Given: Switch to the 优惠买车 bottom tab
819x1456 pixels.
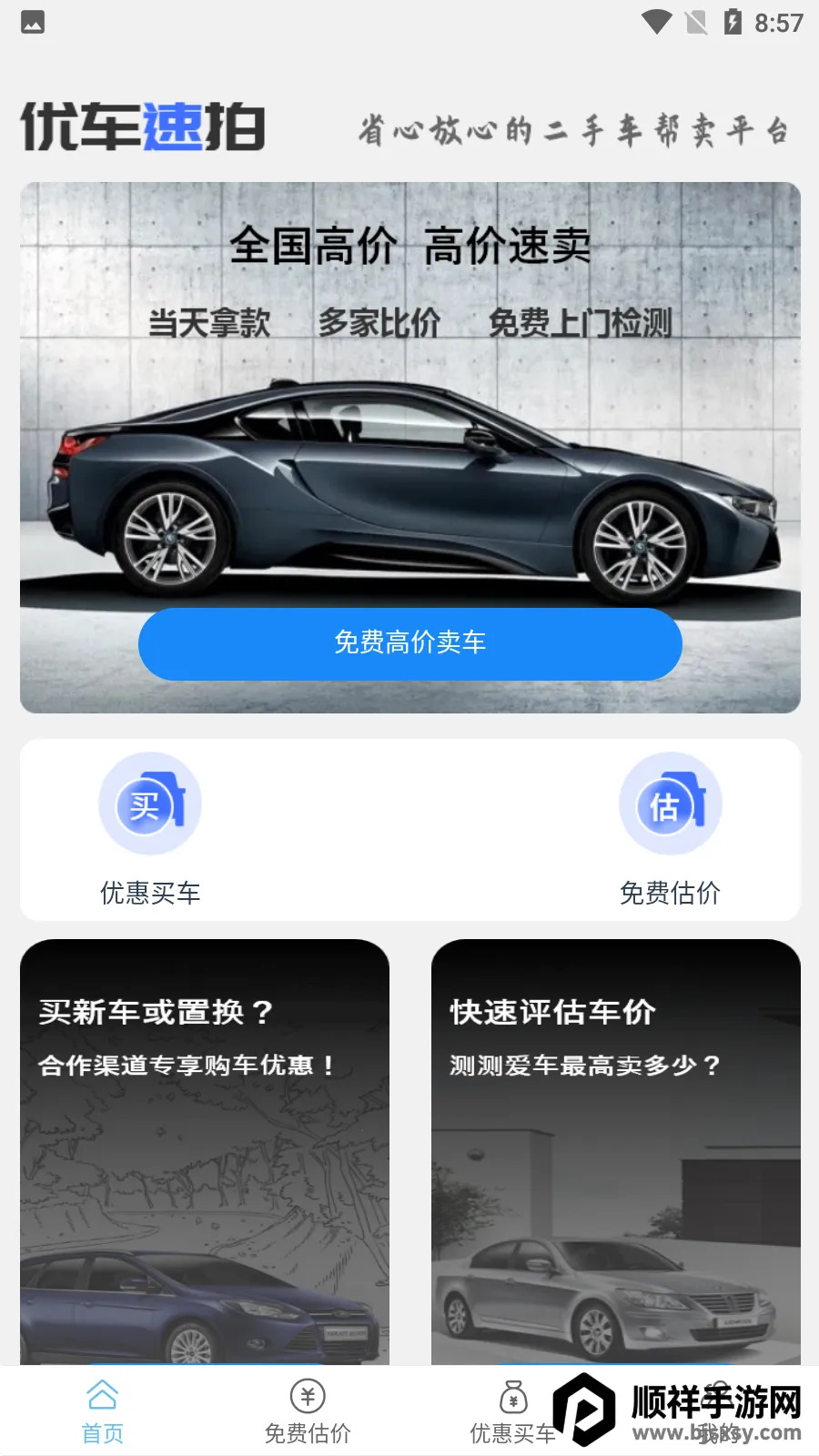Looking at the screenshot, I should coord(512,1411).
